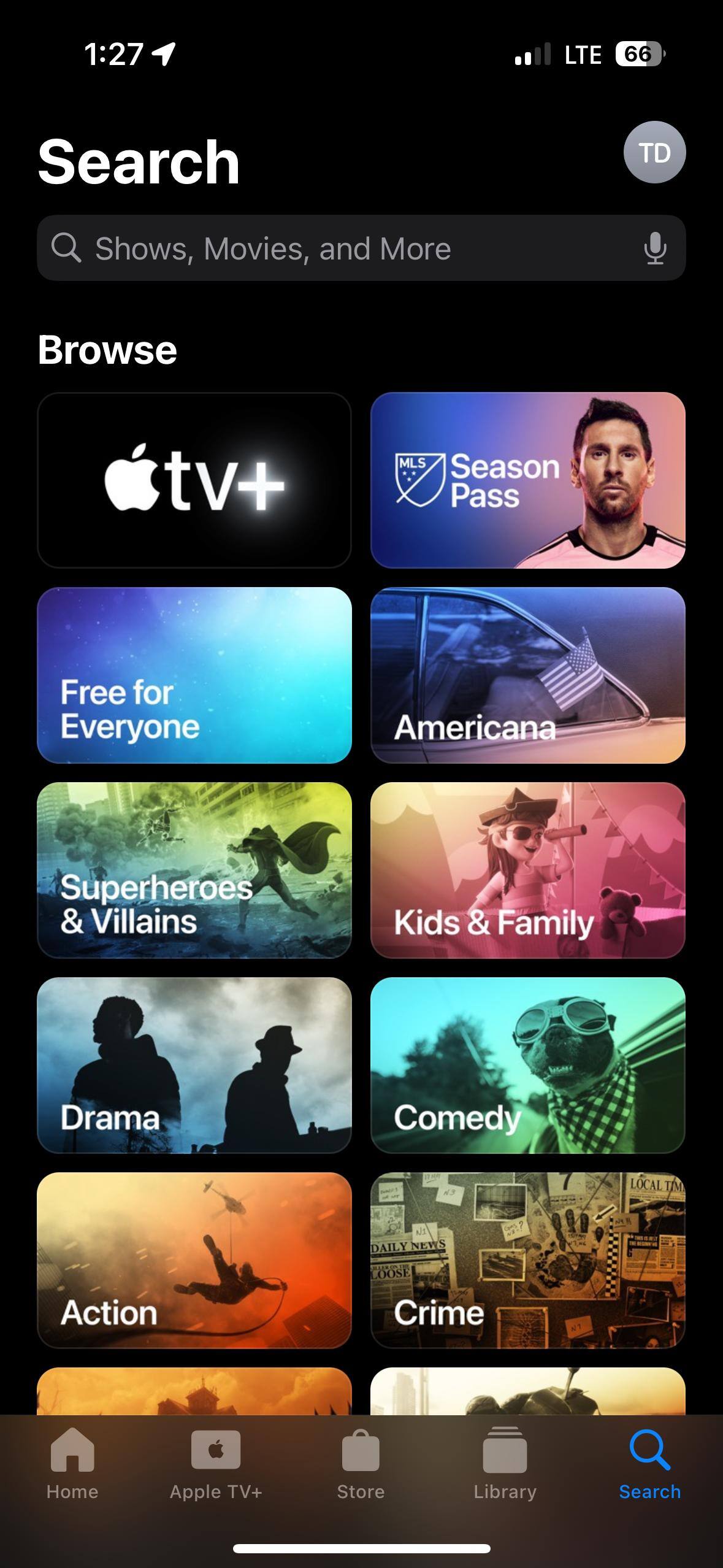Open the Library tab

tap(505, 1465)
